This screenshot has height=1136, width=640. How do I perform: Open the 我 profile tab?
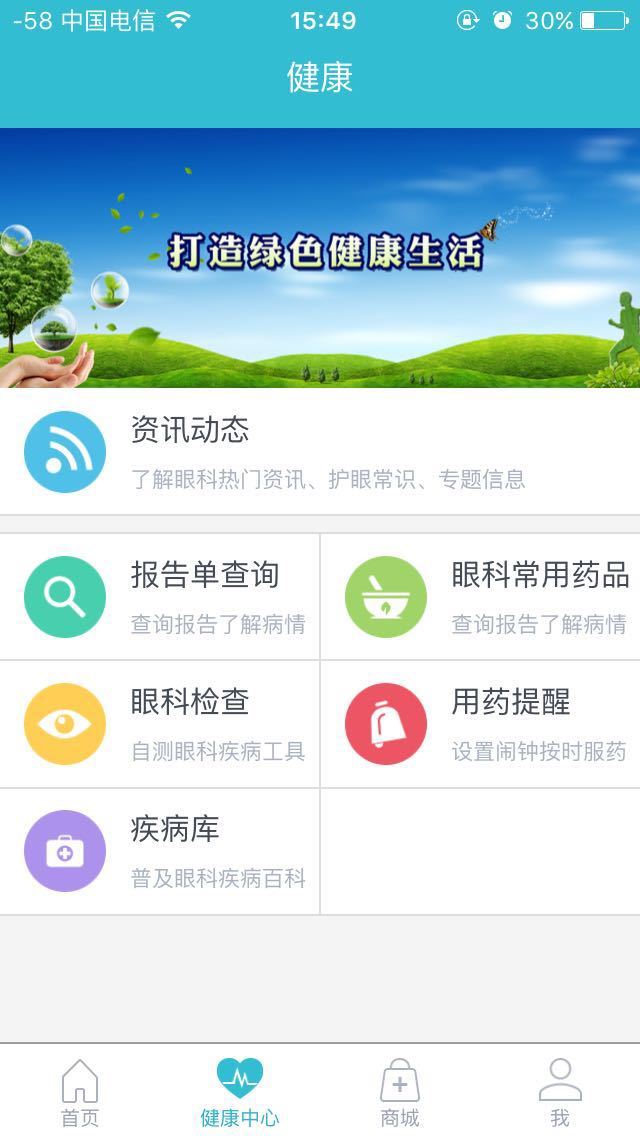point(560,1092)
